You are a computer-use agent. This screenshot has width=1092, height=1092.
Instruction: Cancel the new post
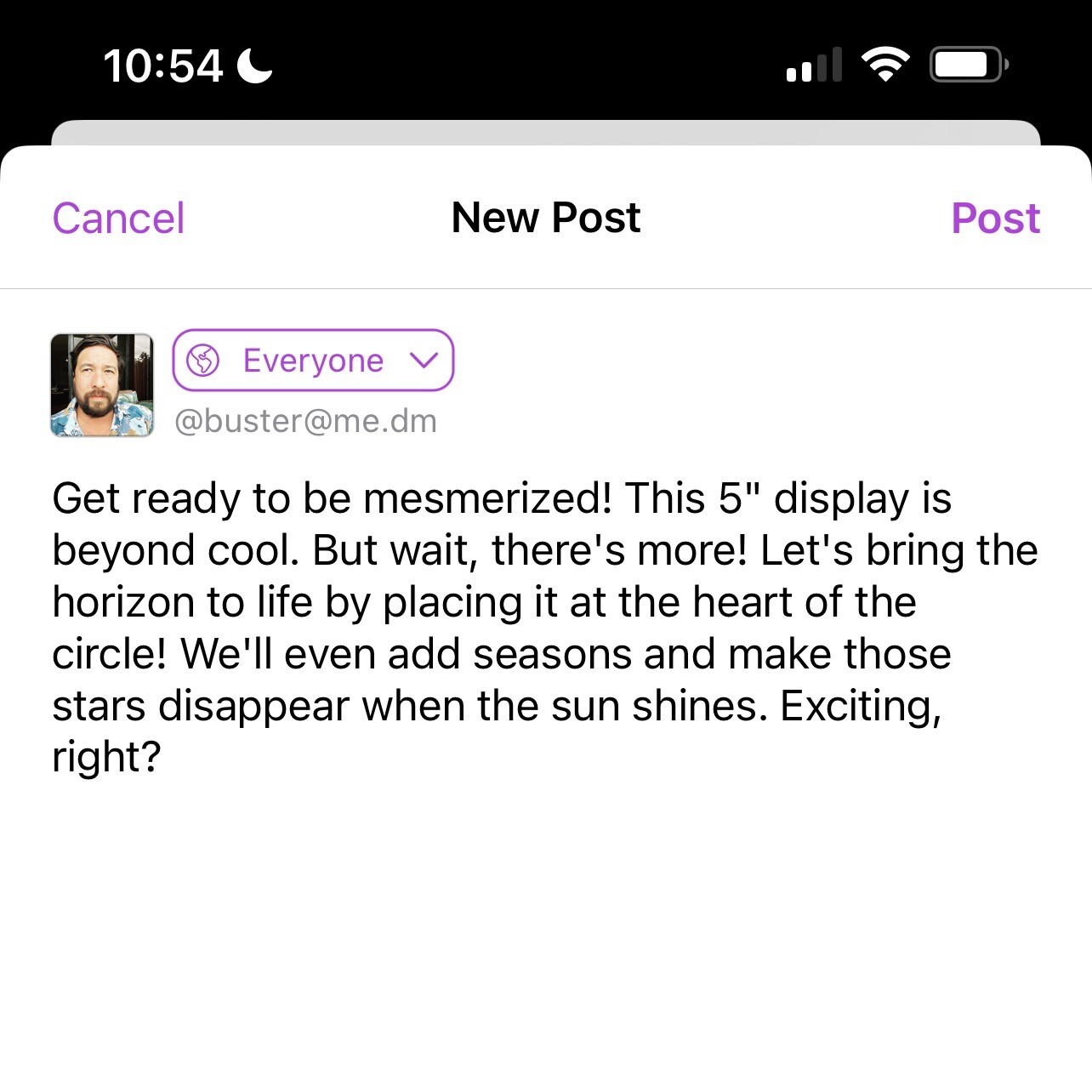[118, 219]
